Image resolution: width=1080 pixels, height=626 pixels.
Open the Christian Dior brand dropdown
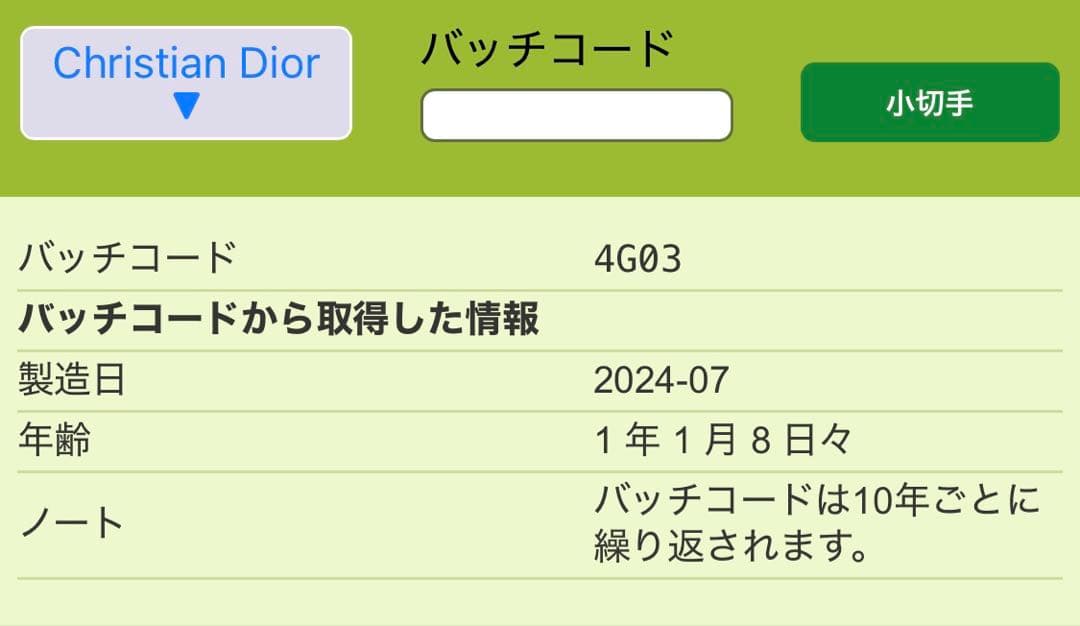pyautogui.click(x=186, y=83)
